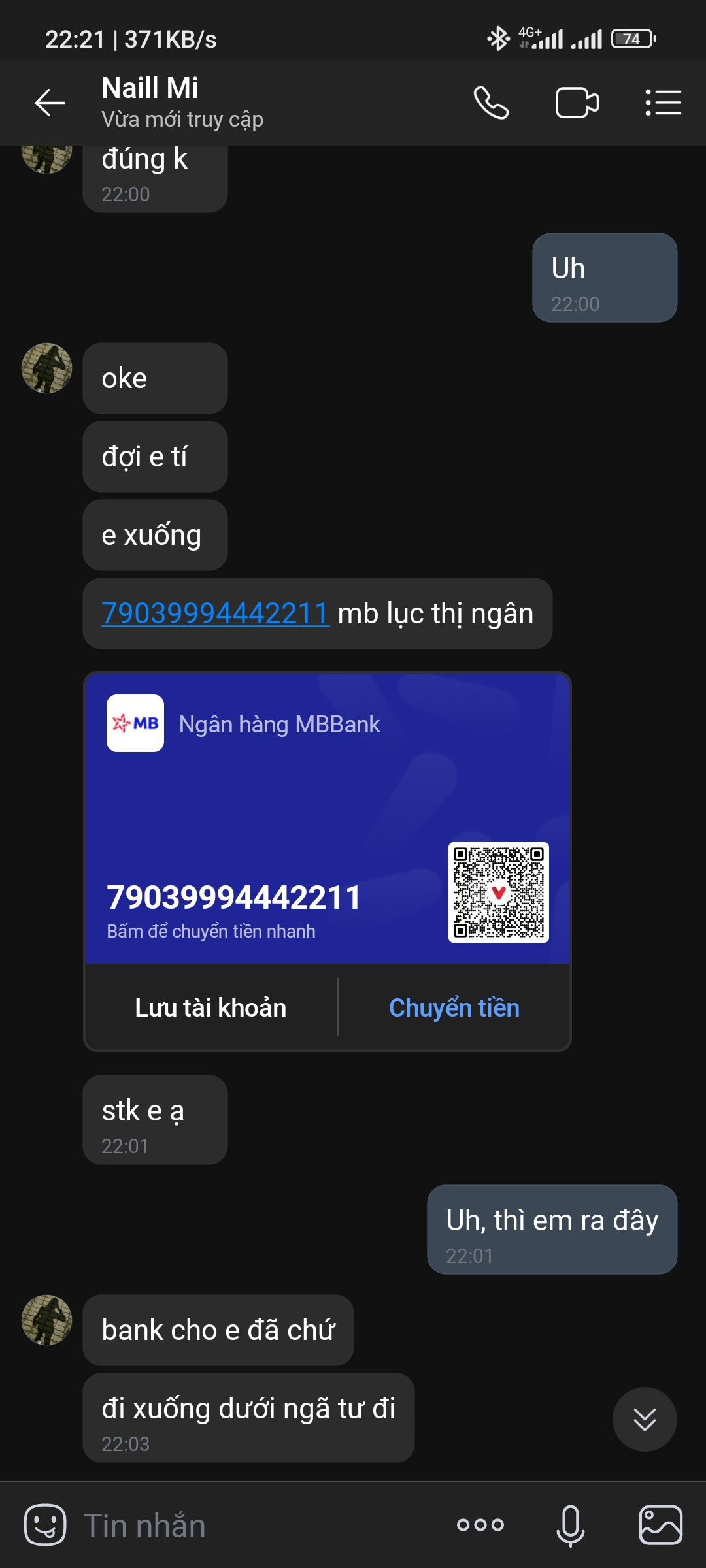The image size is (706, 1568).
Task: Jump to the latest messages
Action: (x=644, y=1419)
